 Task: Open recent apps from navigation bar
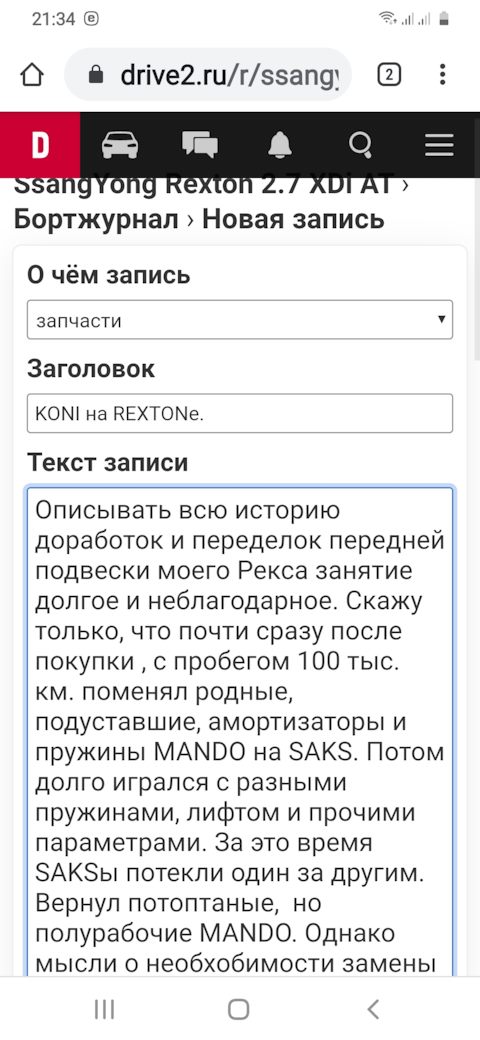[105, 1009]
